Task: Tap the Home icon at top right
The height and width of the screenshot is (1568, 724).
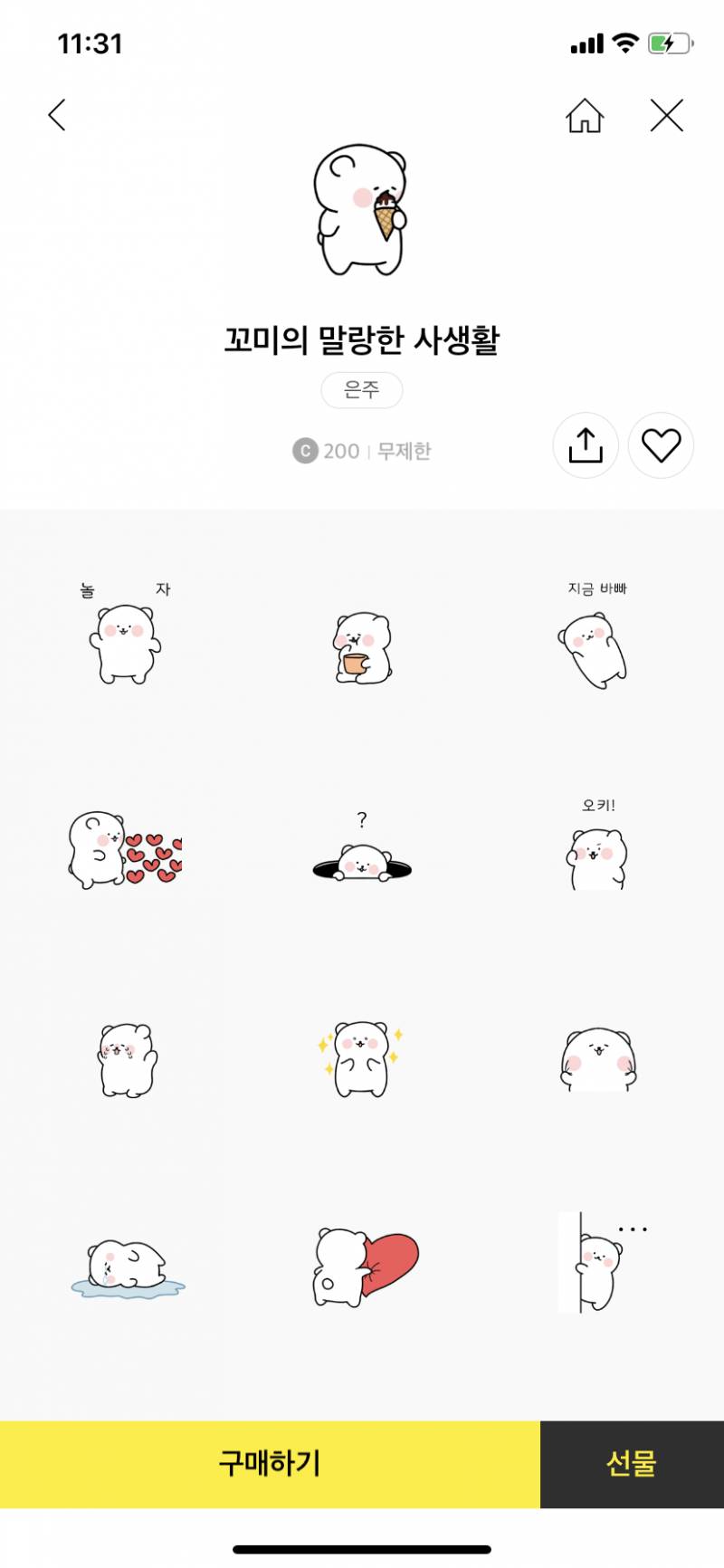Action: click(585, 116)
